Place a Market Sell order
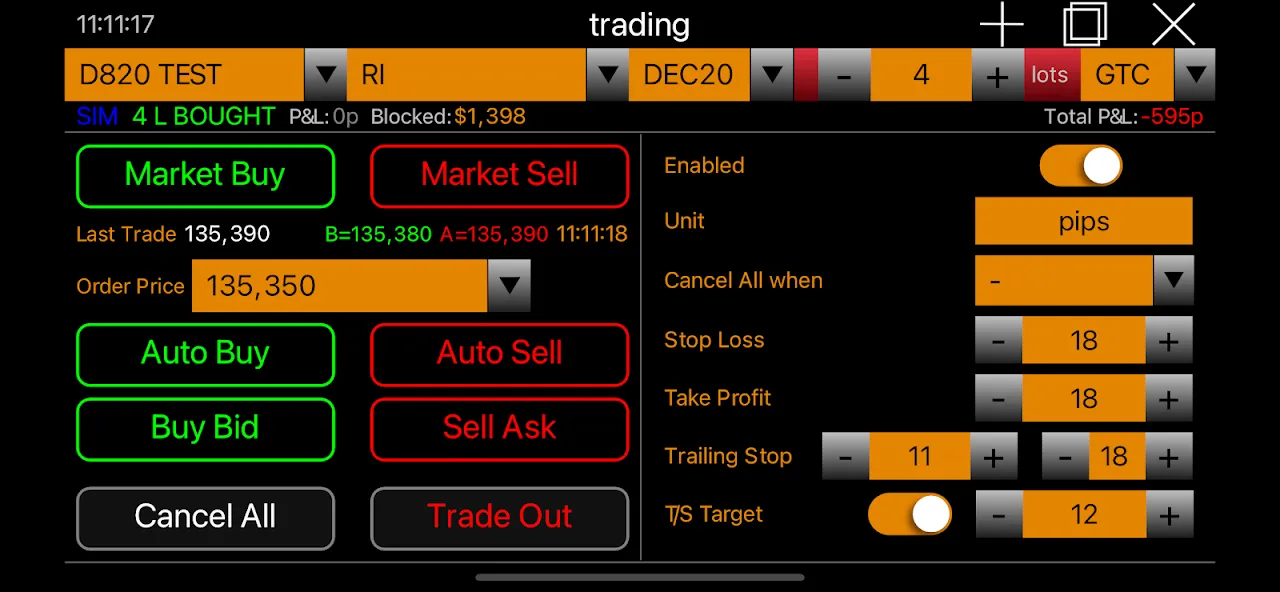This screenshot has height=592, width=1280. tap(499, 175)
